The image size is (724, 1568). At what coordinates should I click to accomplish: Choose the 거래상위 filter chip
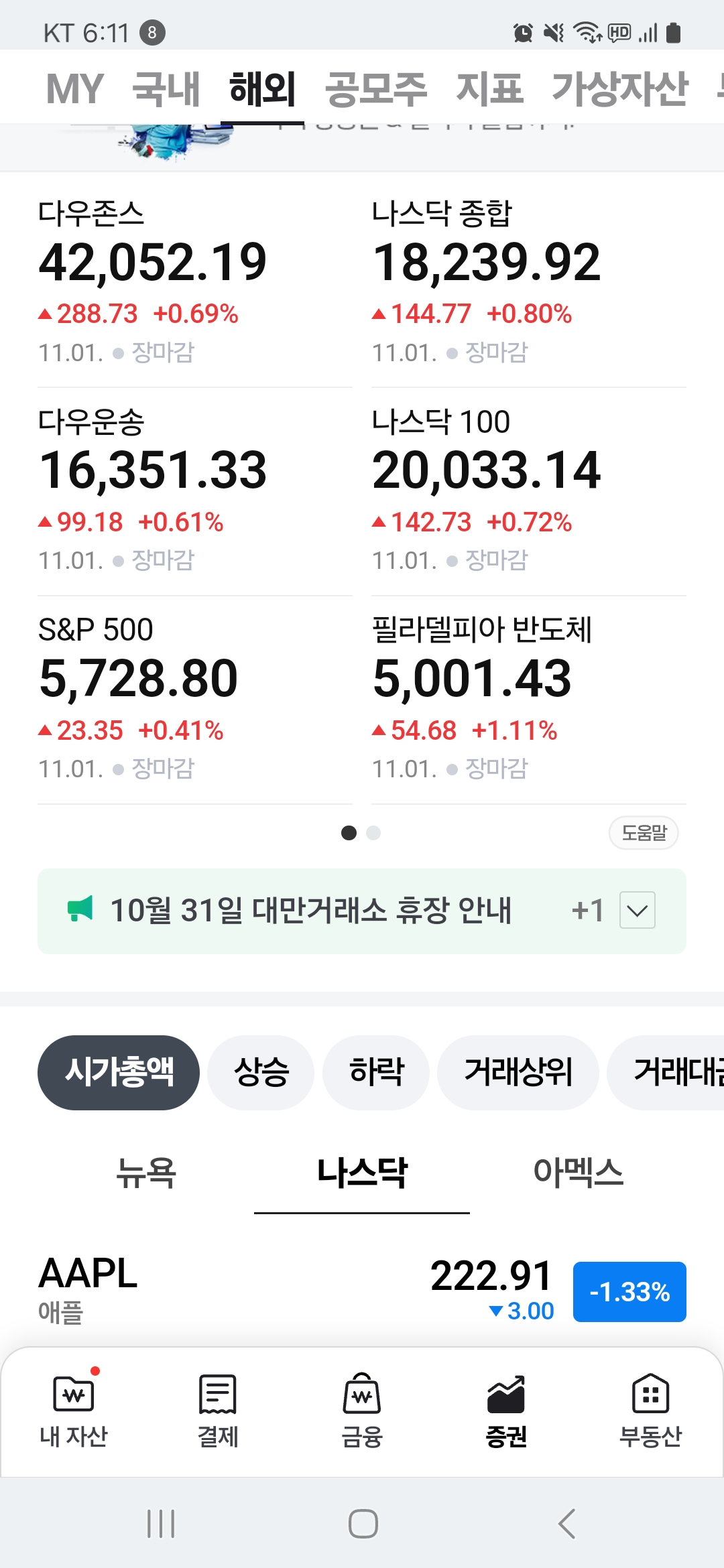point(518,1072)
